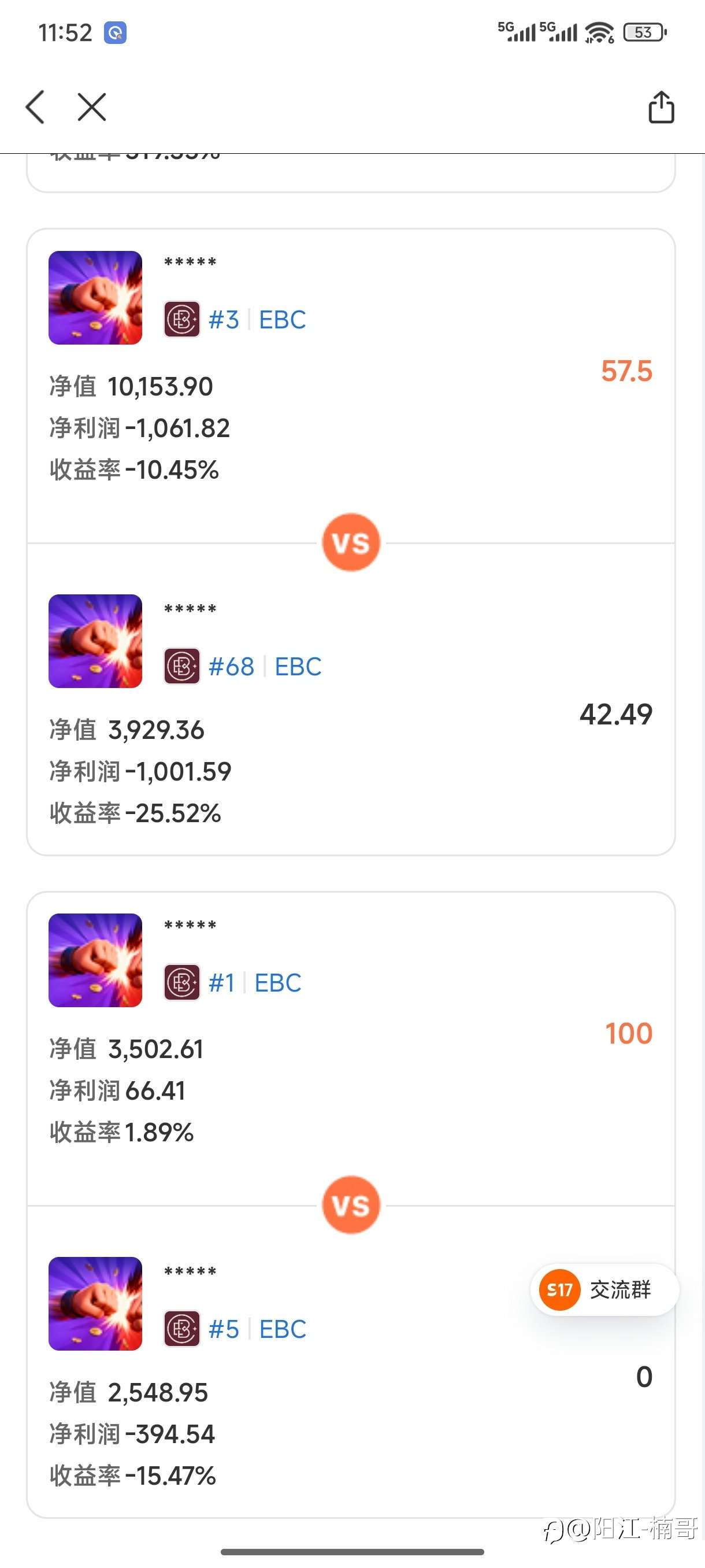Image resolution: width=705 pixels, height=1568 pixels.
Task: Tap the avatar thumbnail of account #3
Action: click(x=94, y=297)
